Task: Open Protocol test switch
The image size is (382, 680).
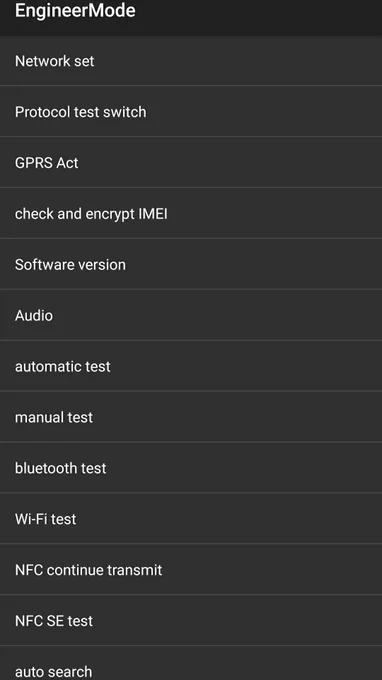Action: [x=191, y=111]
